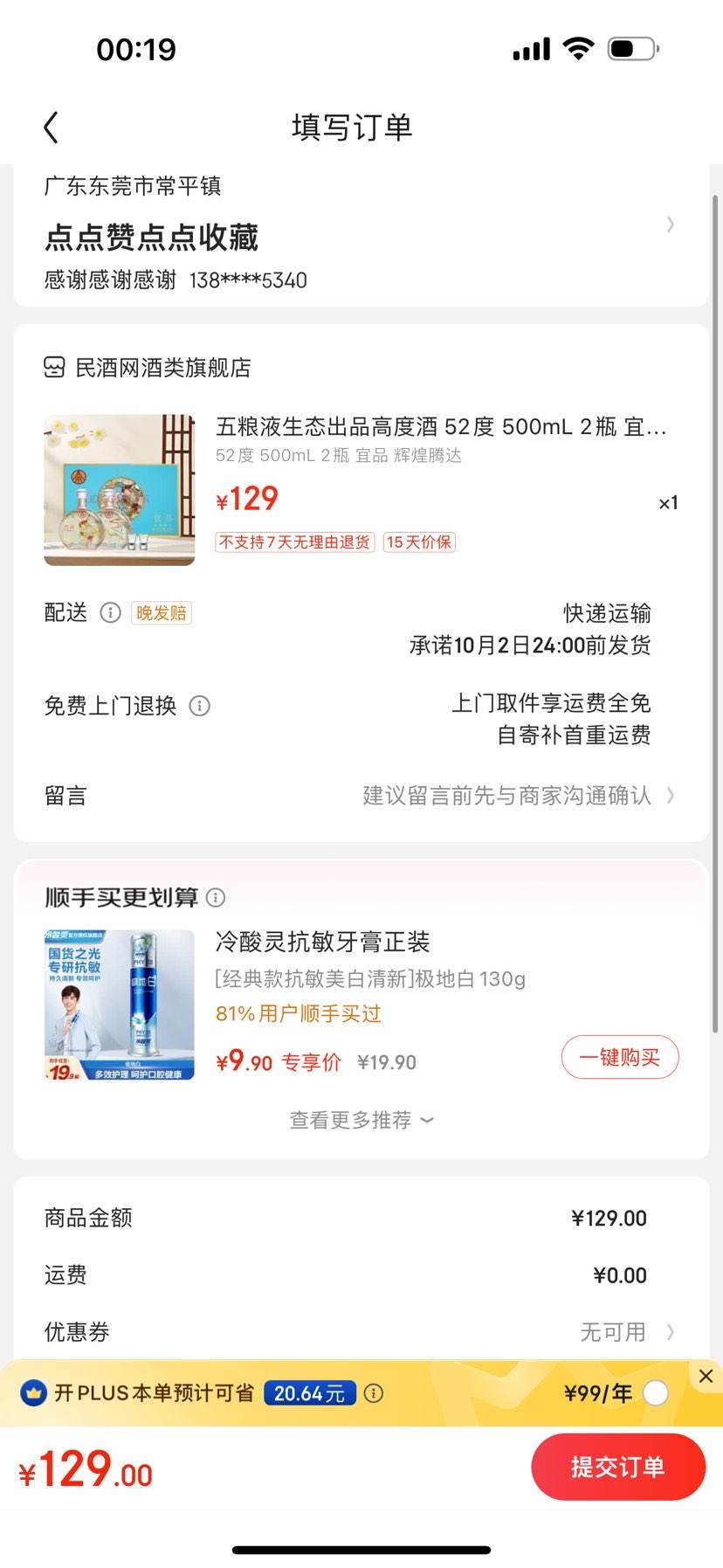The width and height of the screenshot is (723, 1568).
Task: Click 一键购买 for the toothpaste
Action: (619, 1056)
